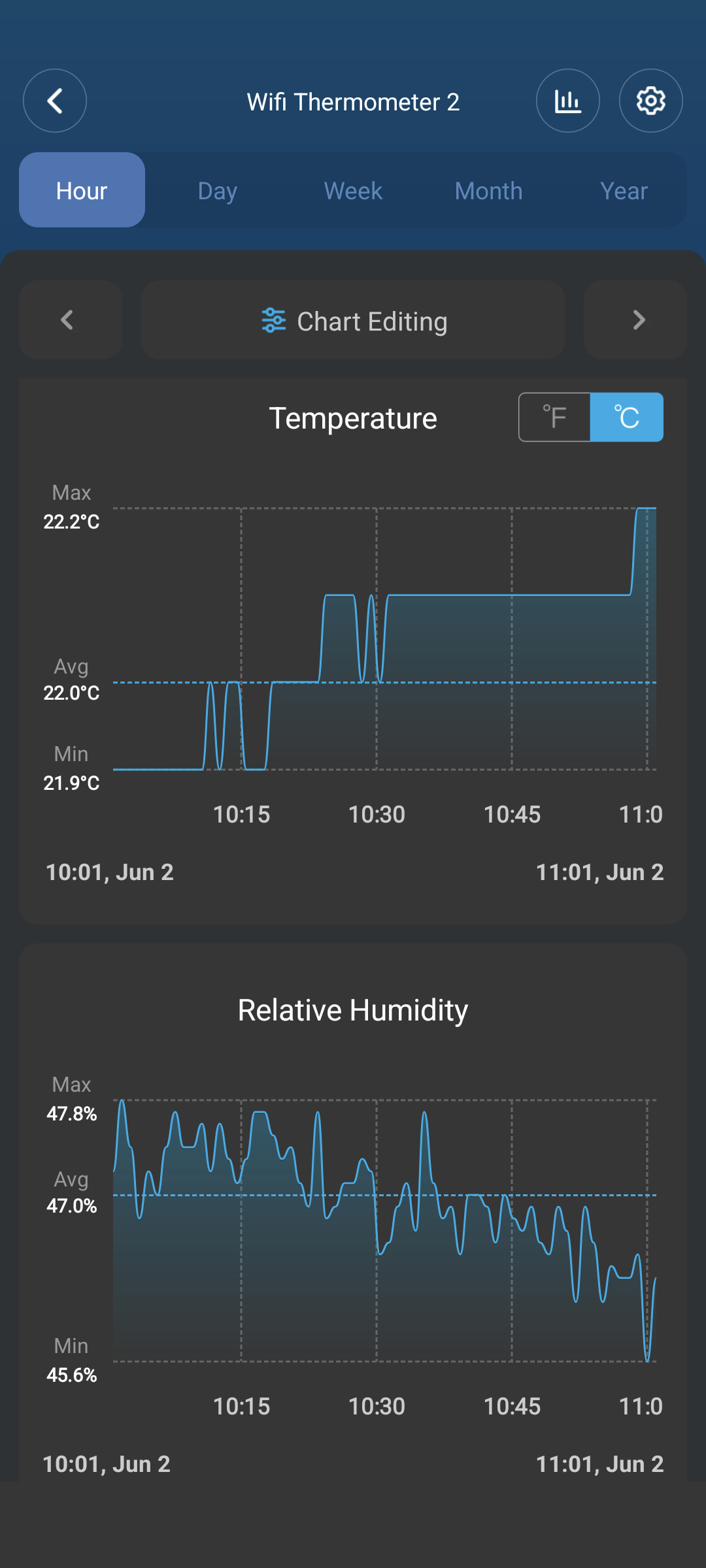Switch to the Week tab

(353, 191)
